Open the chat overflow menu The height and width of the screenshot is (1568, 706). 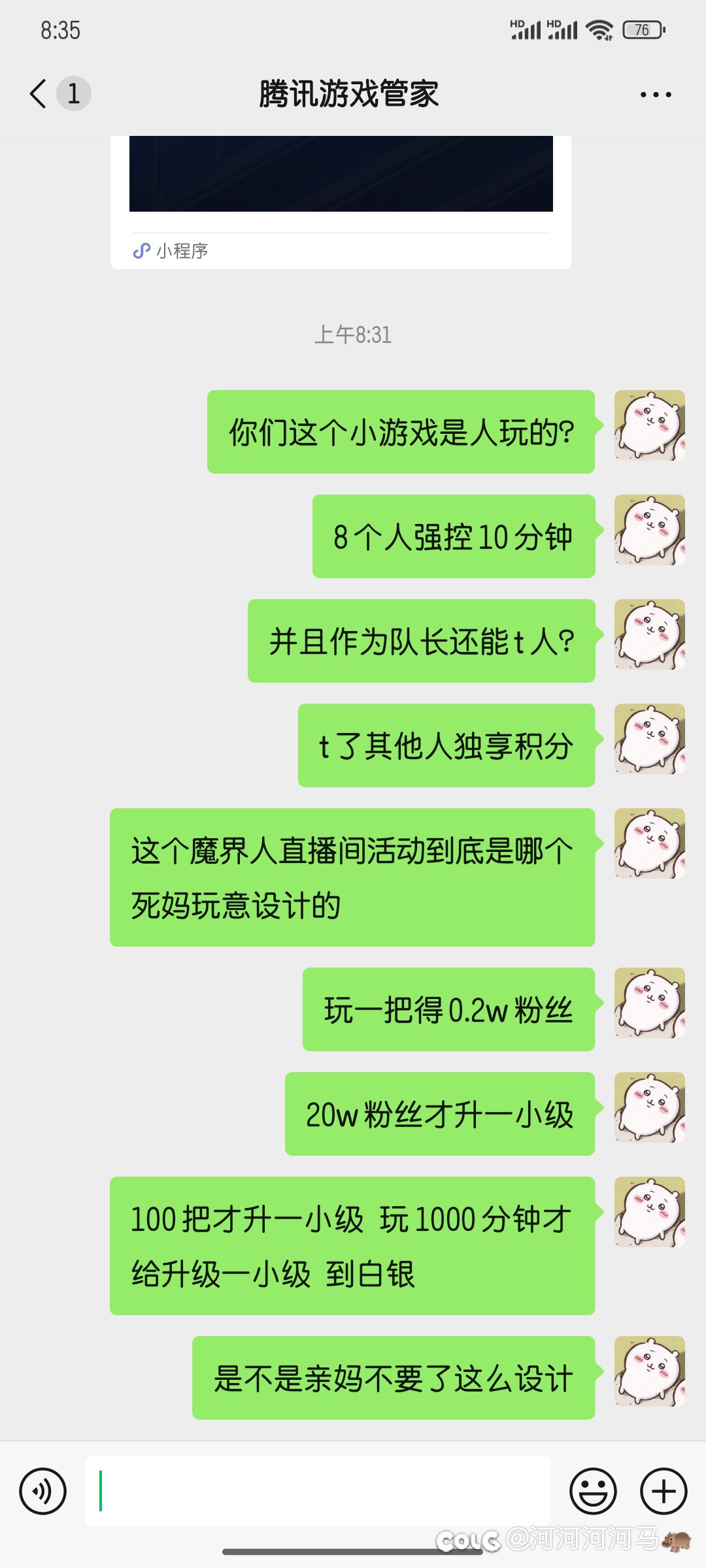tap(656, 95)
